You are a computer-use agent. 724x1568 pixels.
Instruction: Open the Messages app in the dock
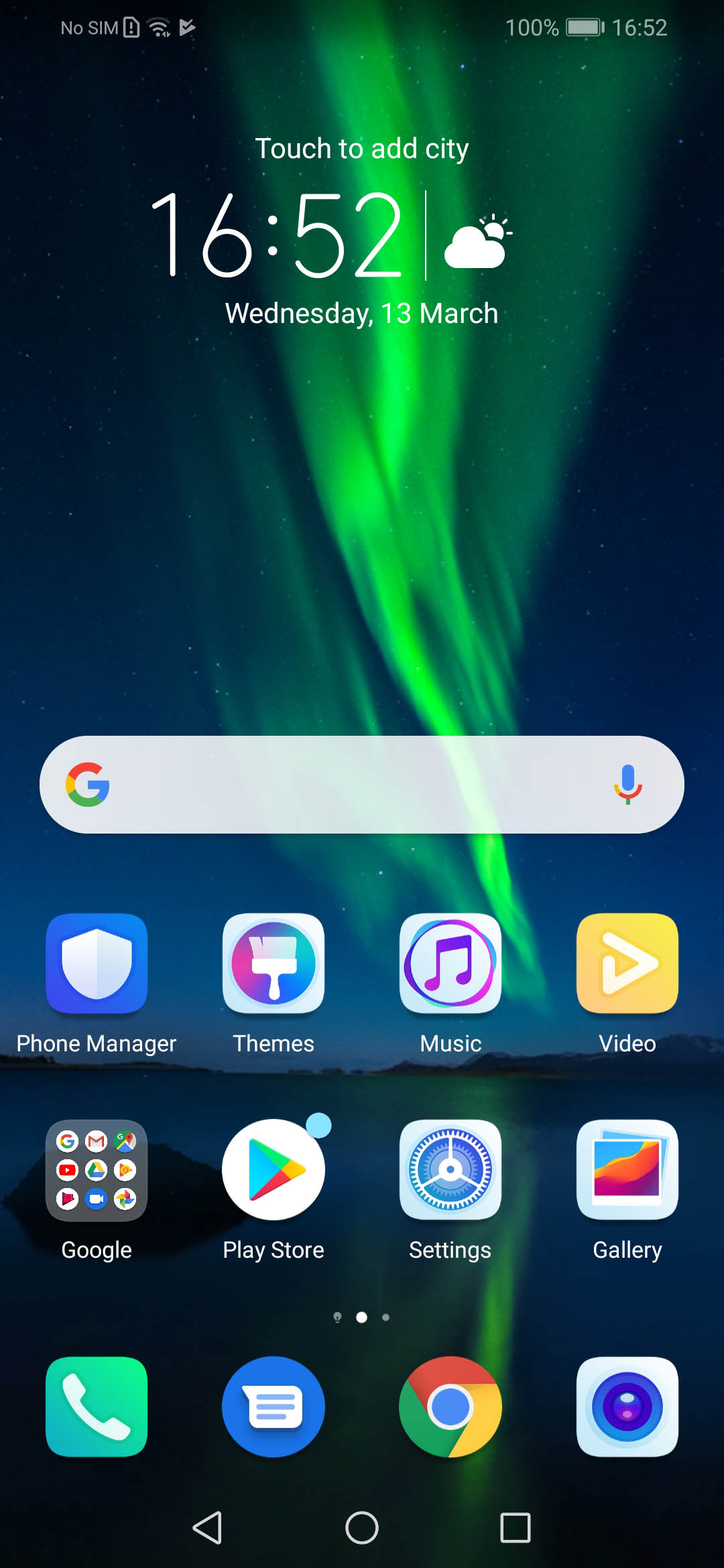click(274, 1407)
